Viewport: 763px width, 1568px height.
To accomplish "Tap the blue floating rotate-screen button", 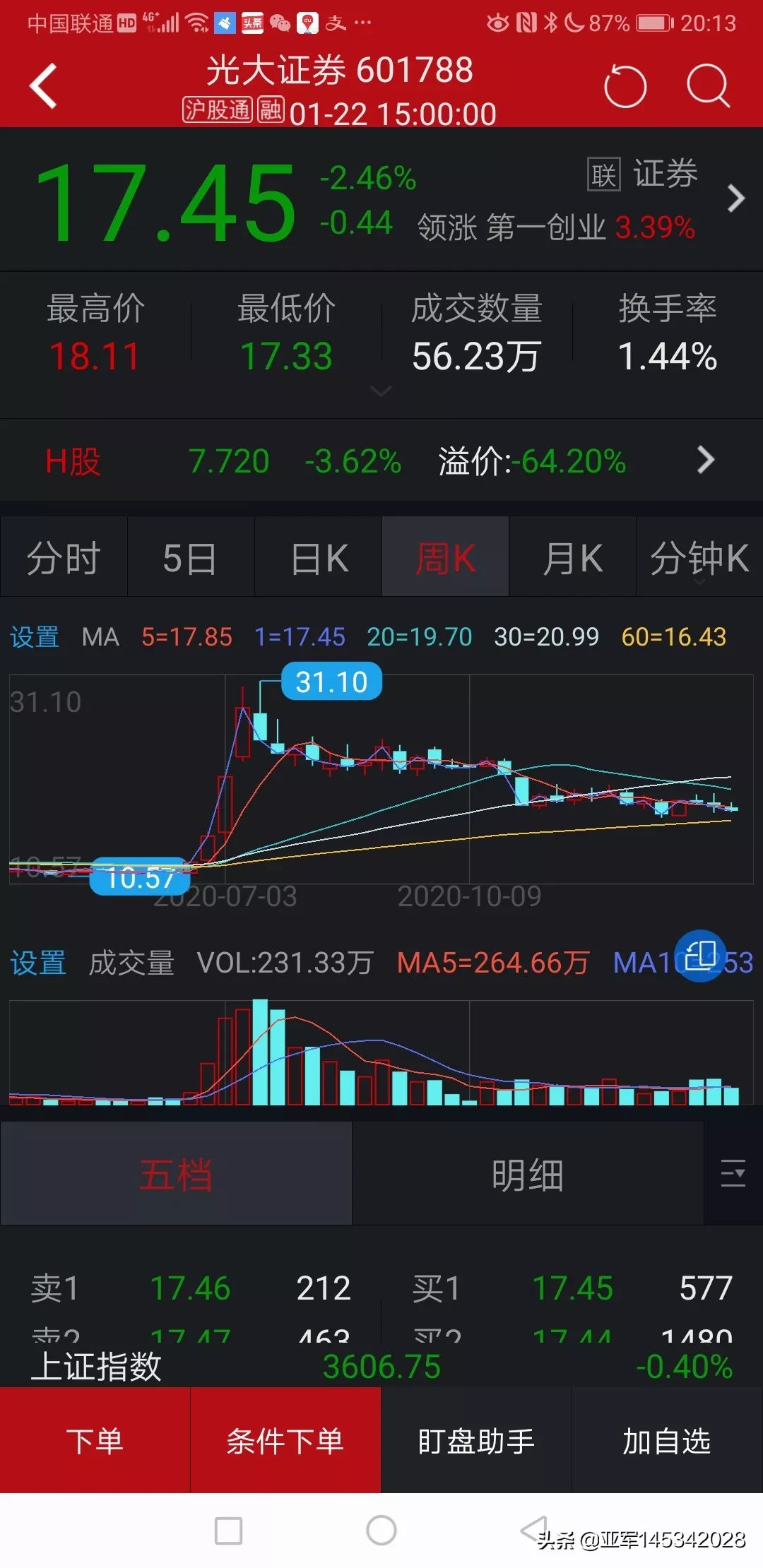I will tap(700, 956).
